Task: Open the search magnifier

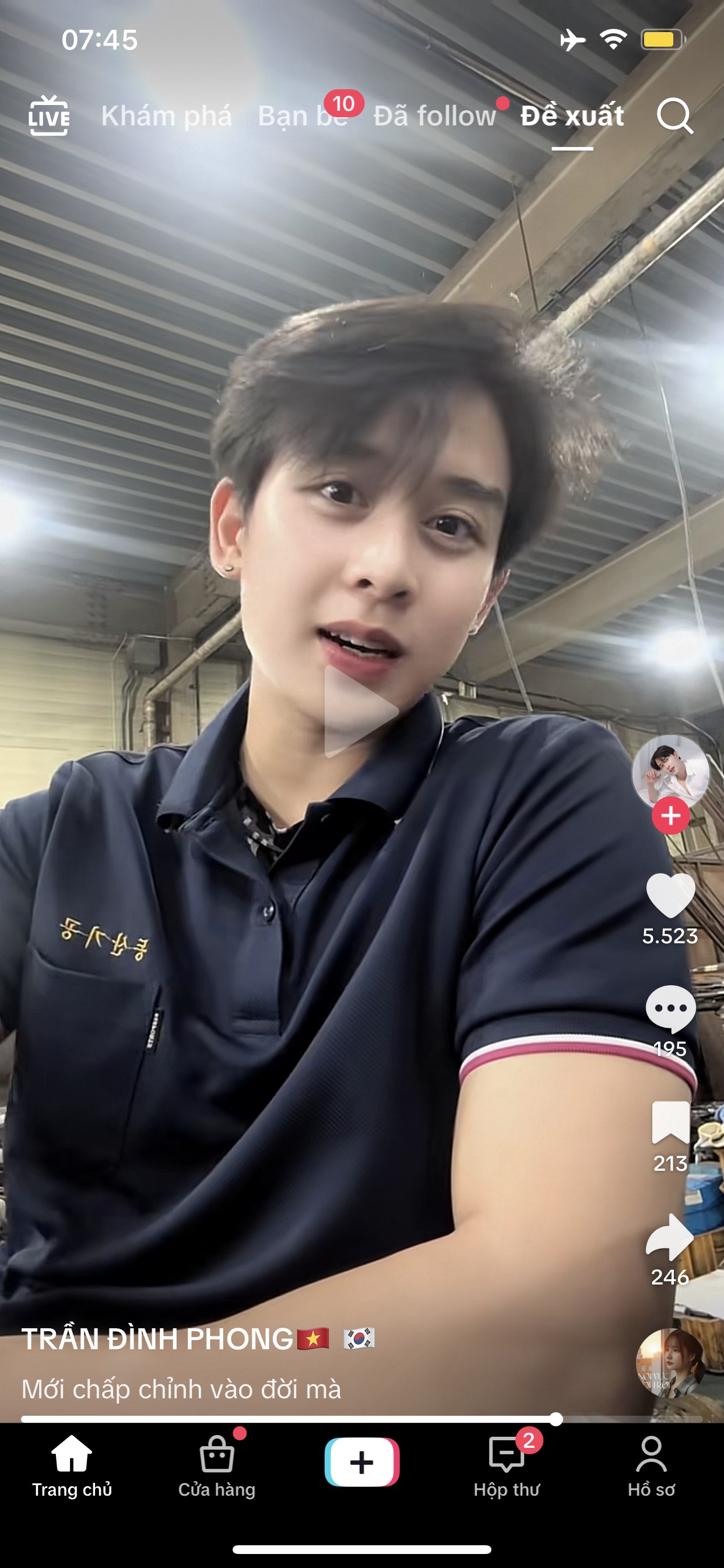Action: point(674,115)
